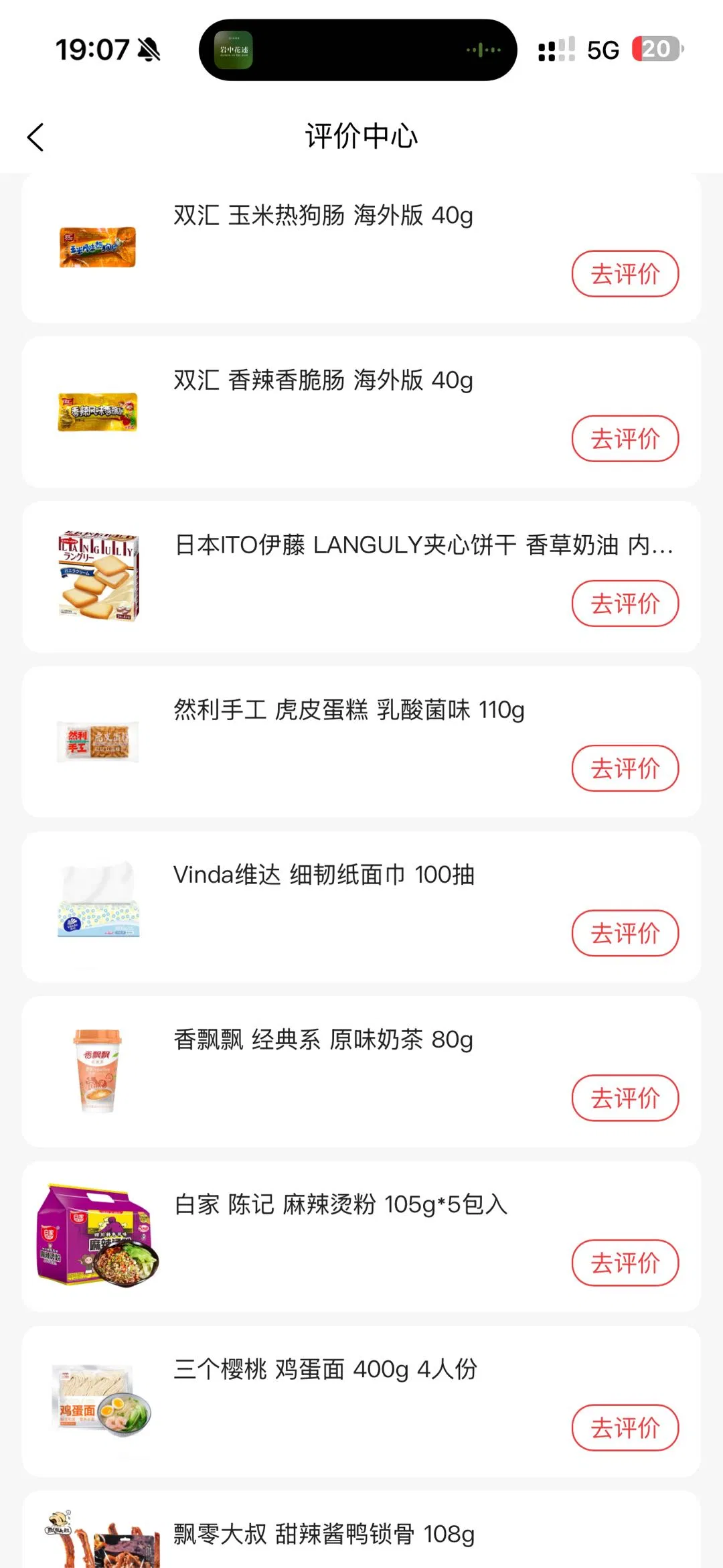
Task: Tap 去评价 for LANGULY夹心饼干
Action: click(x=625, y=603)
